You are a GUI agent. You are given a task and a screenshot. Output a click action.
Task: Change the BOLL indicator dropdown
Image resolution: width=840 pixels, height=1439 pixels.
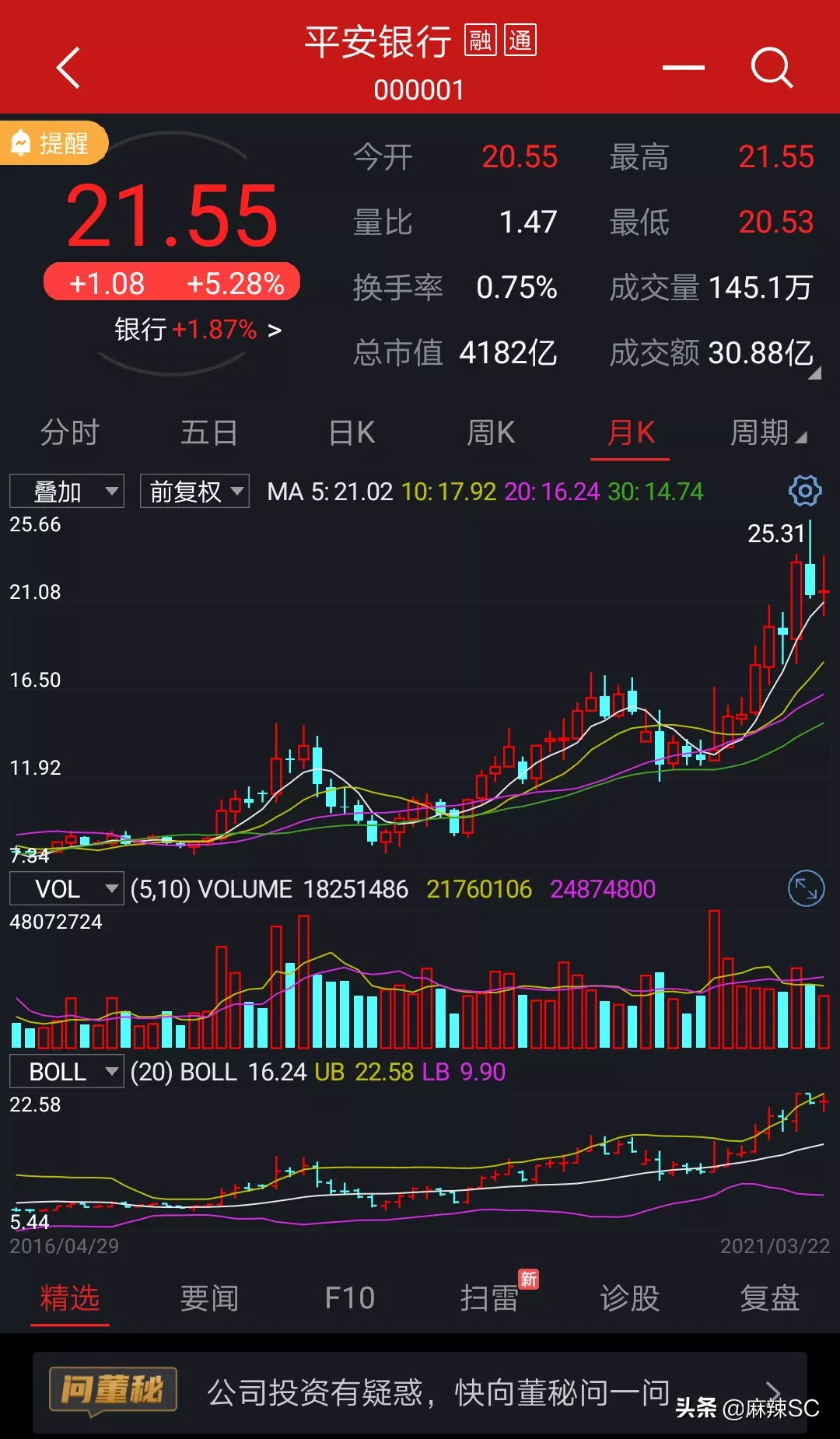coord(67,1072)
